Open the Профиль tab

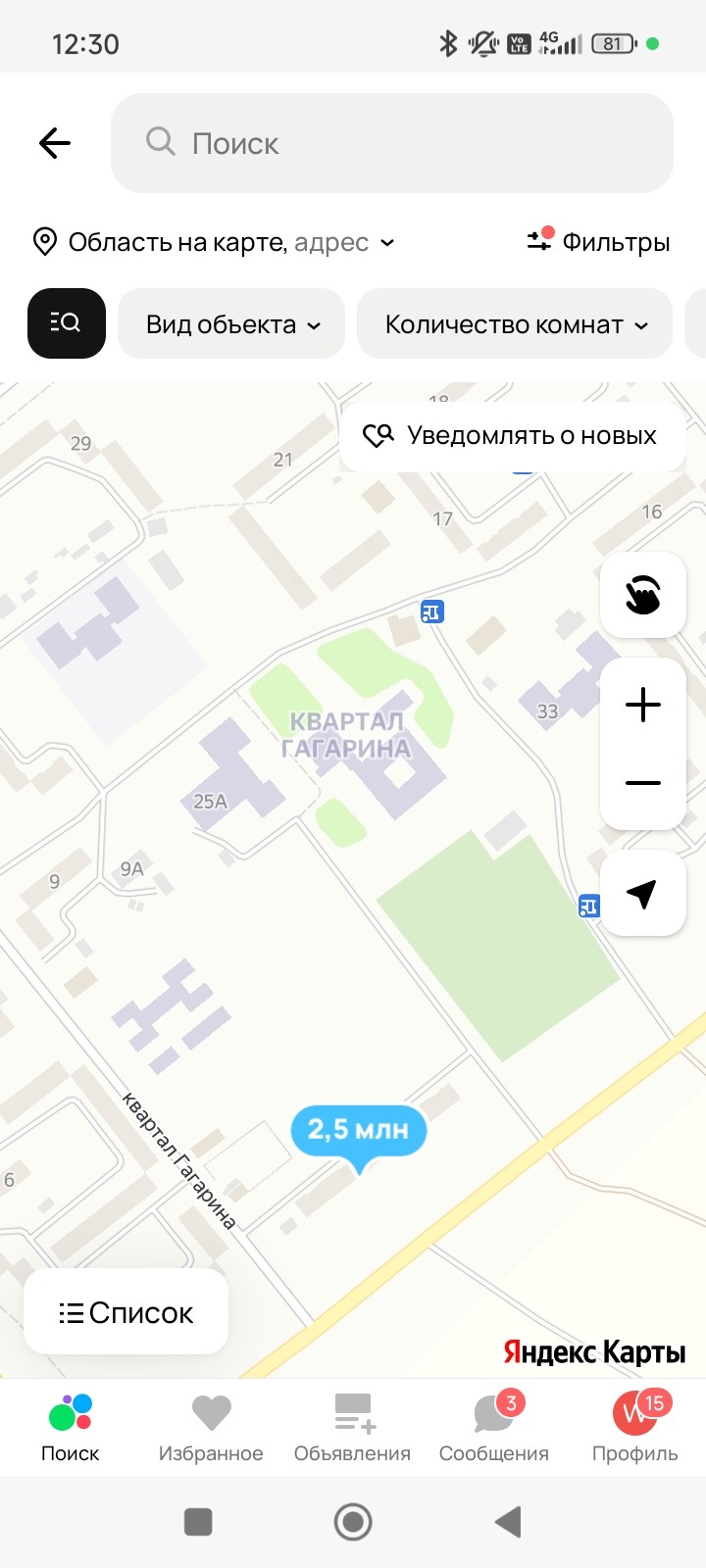pyautogui.click(x=634, y=1427)
